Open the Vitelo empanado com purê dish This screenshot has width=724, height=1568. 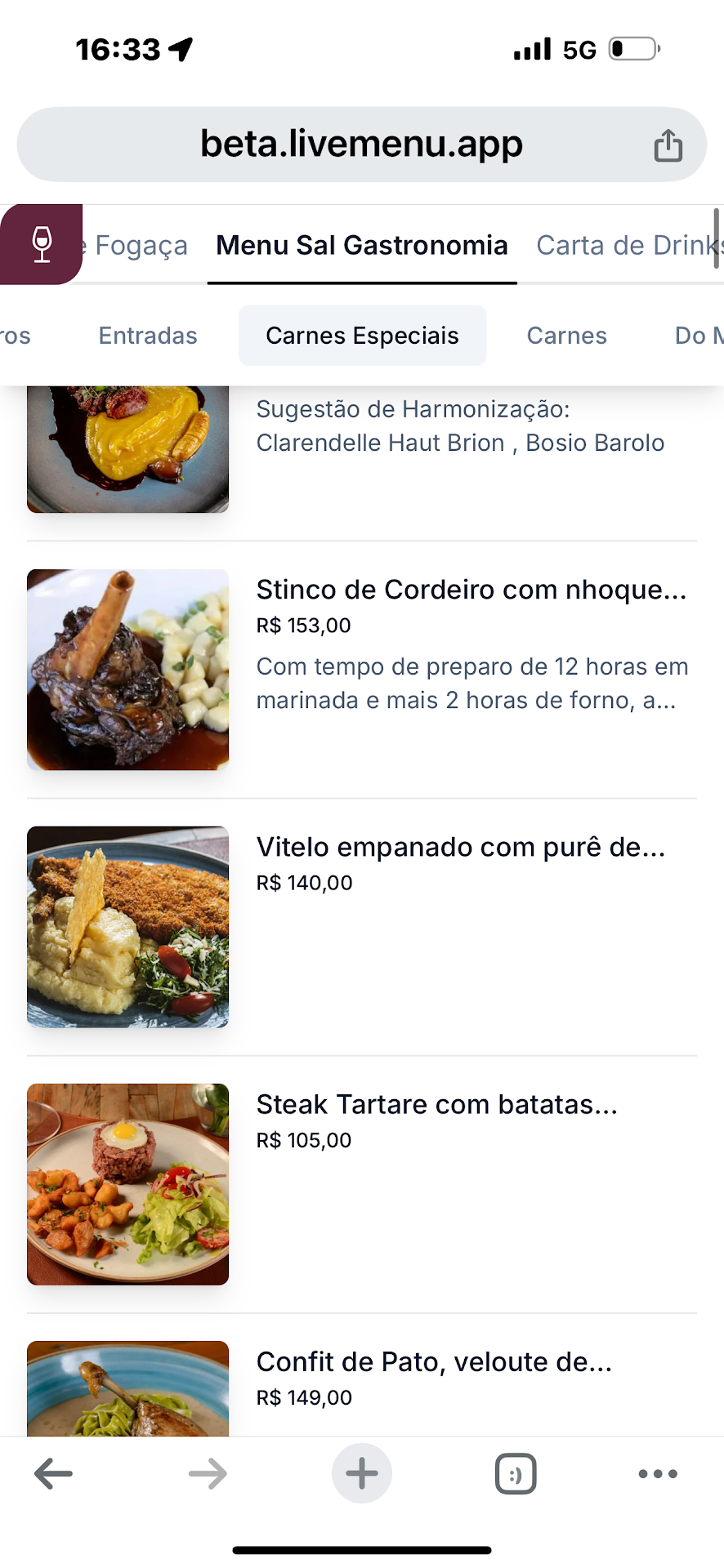(x=461, y=847)
